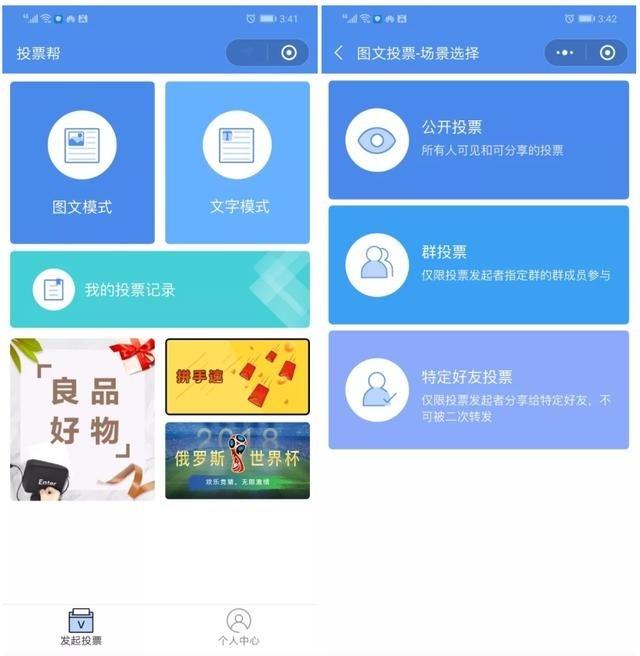This screenshot has width=640, height=656.
Task: Open the three-dot menu beside 图文投票-场景选择
Action: tap(565, 53)
